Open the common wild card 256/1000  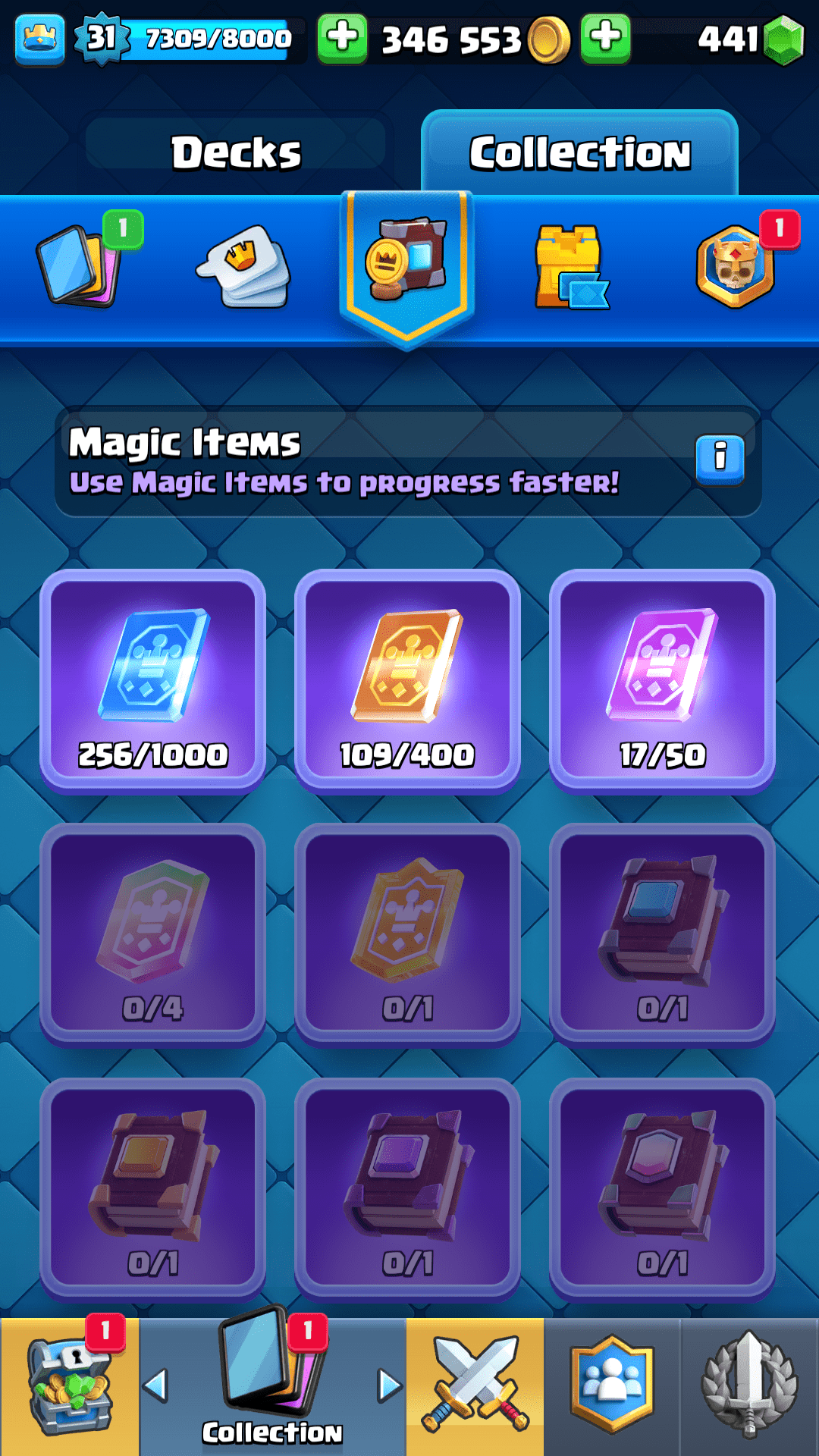152,679
